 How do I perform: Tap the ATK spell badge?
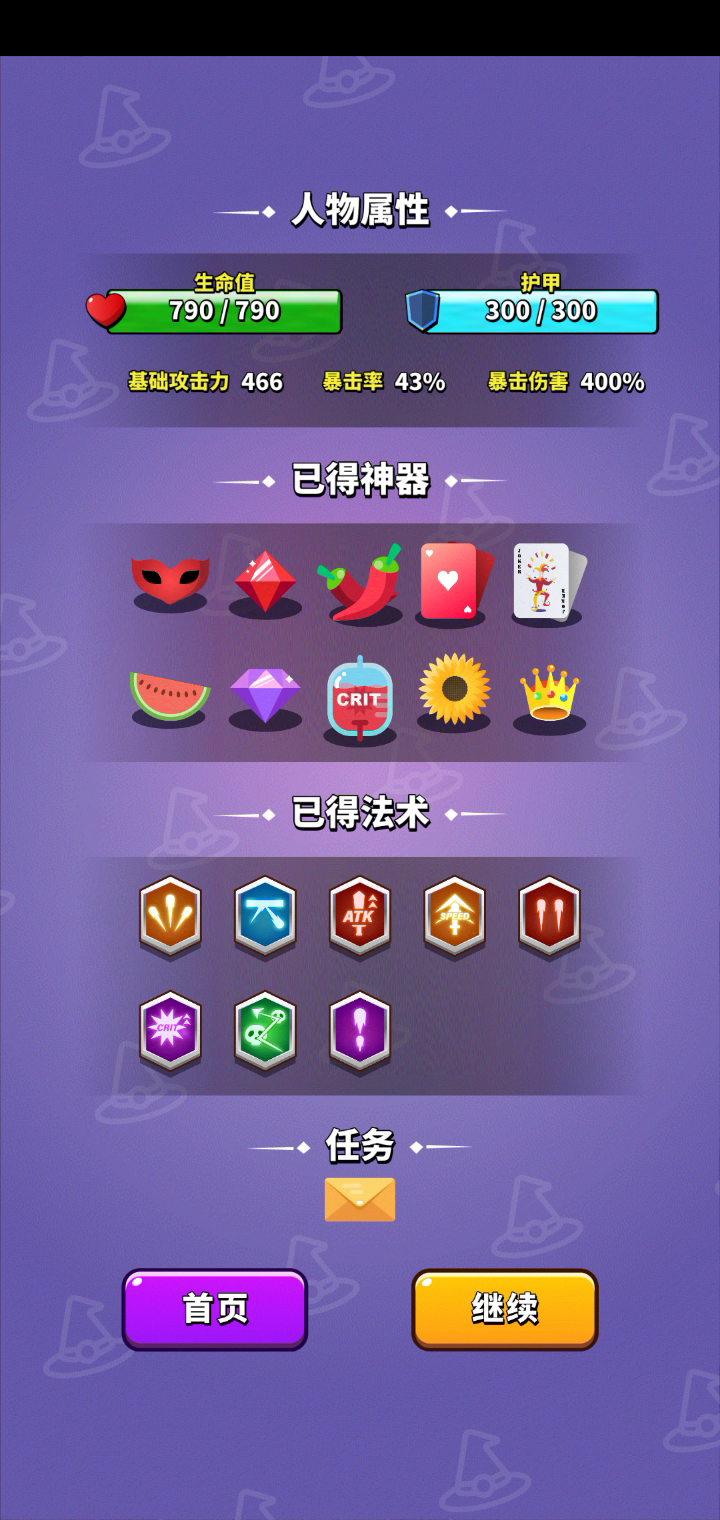pos(360,916)
